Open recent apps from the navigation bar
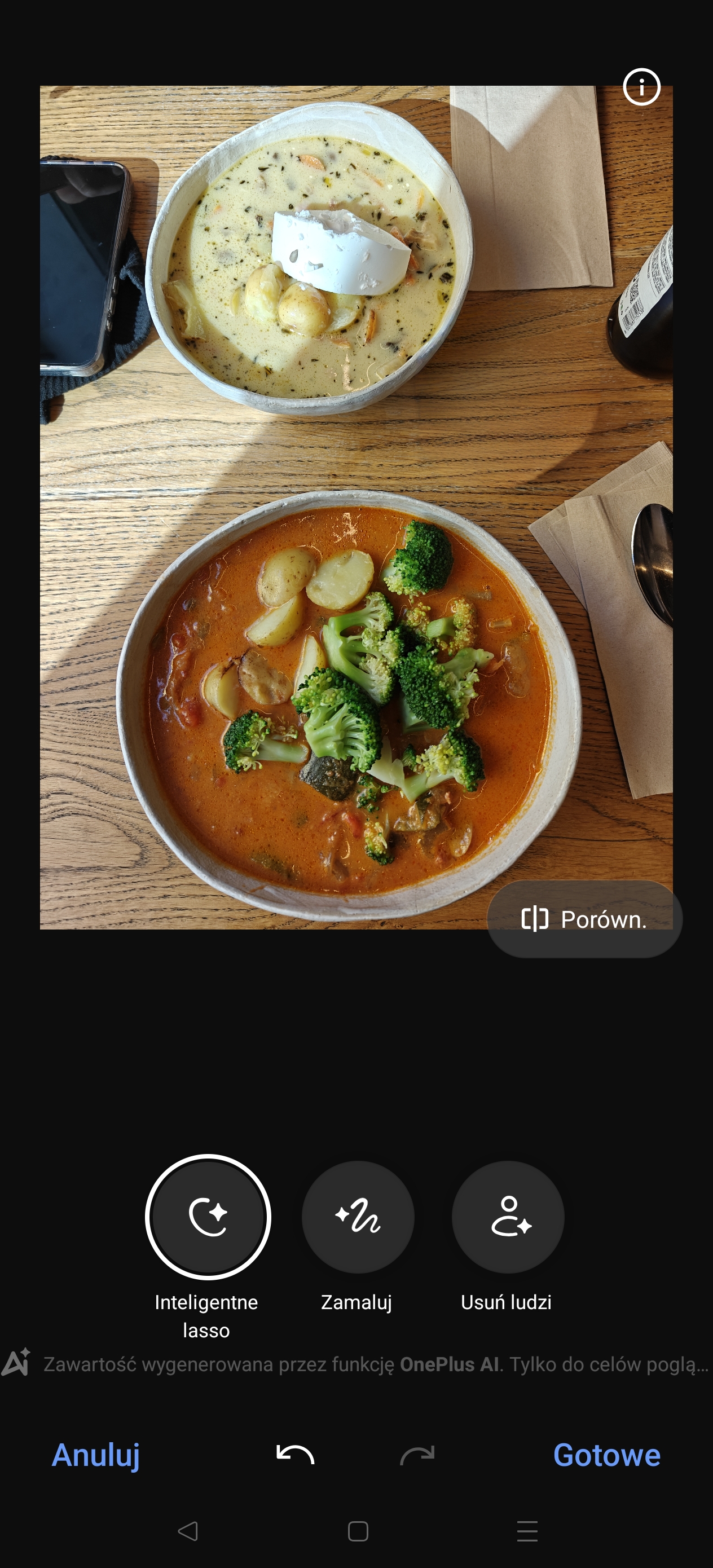 pyautogui.click(x=527, y=1531)
